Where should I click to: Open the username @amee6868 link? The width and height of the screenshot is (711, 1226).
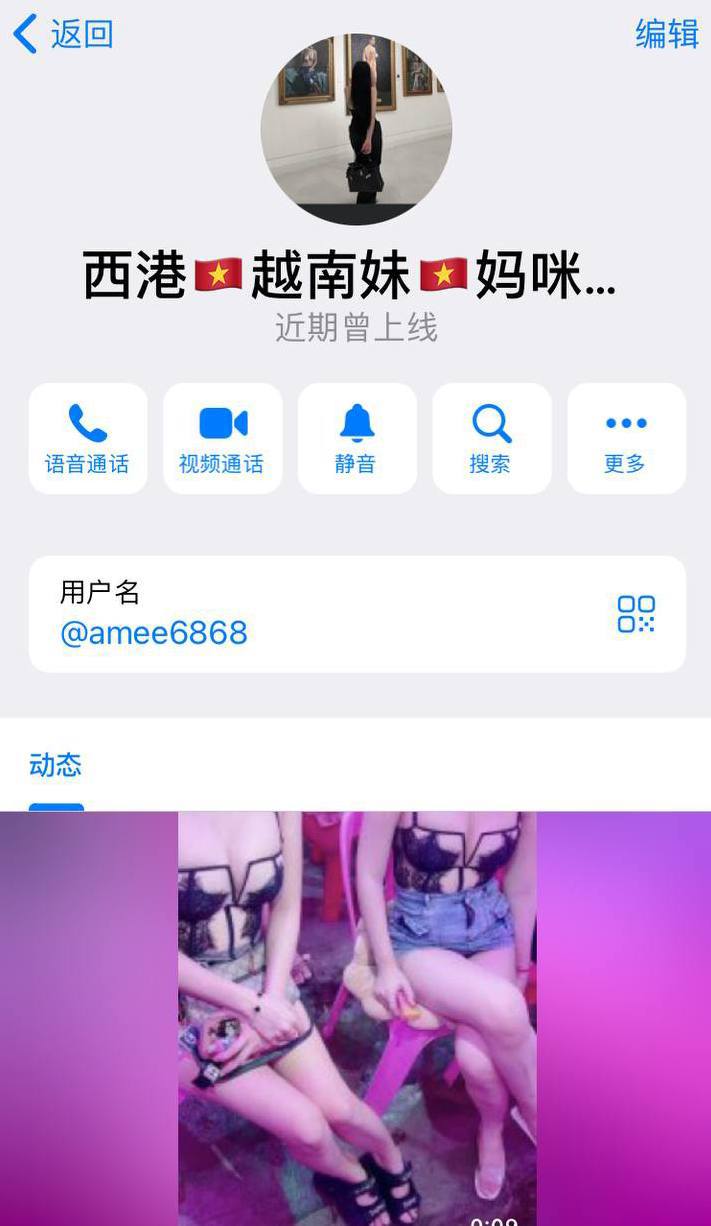click(154, 633)
